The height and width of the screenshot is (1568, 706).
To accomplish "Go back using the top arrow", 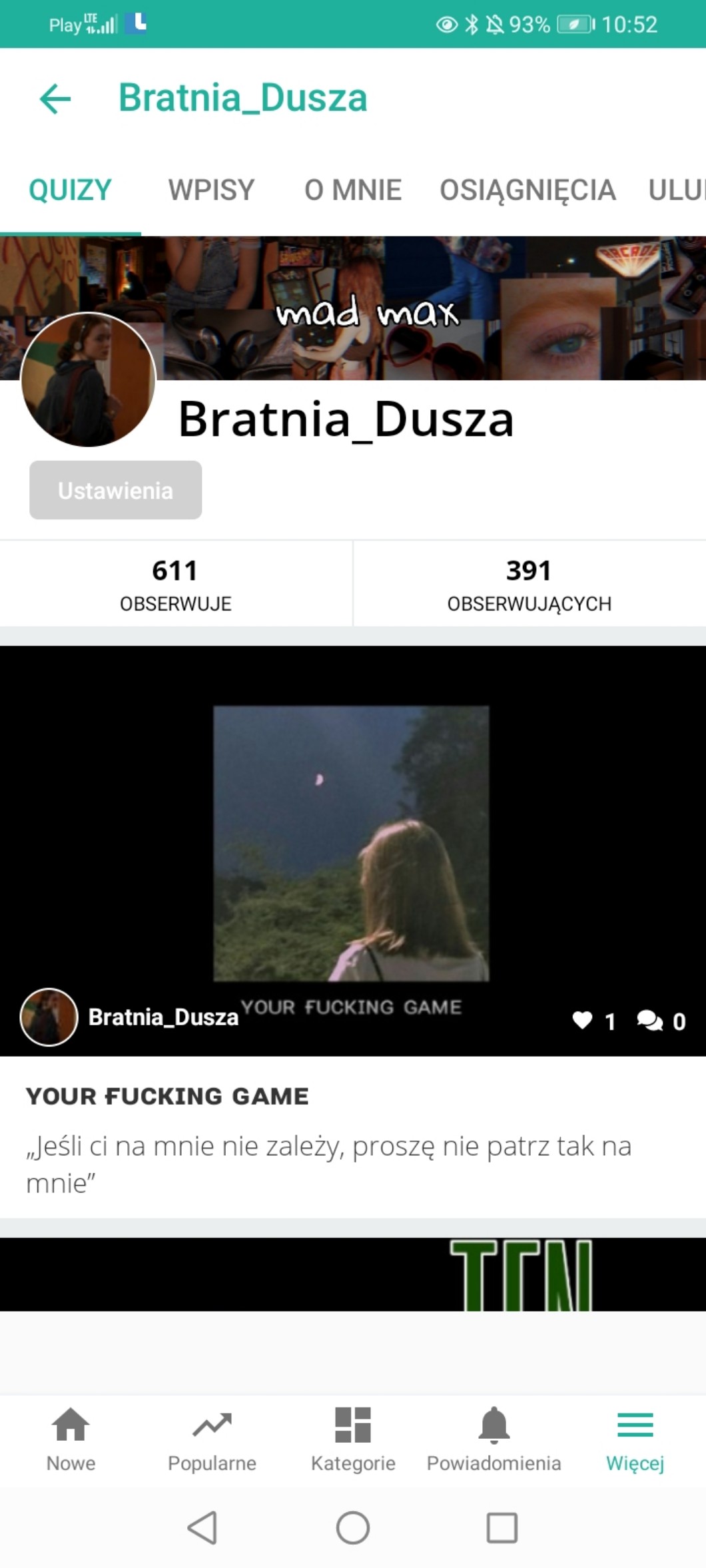I will [x=55, y=99].
